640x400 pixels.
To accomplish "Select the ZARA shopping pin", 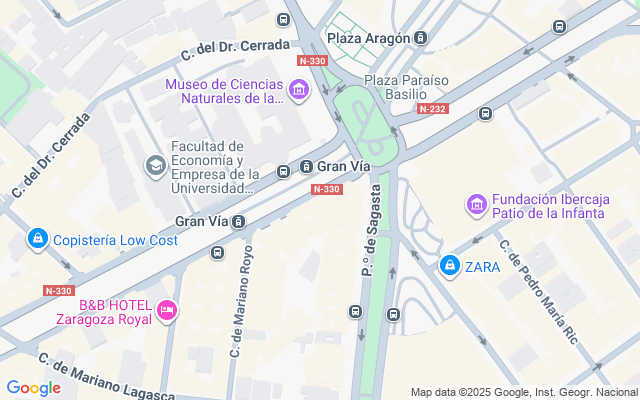I will (x=449, y=265).
